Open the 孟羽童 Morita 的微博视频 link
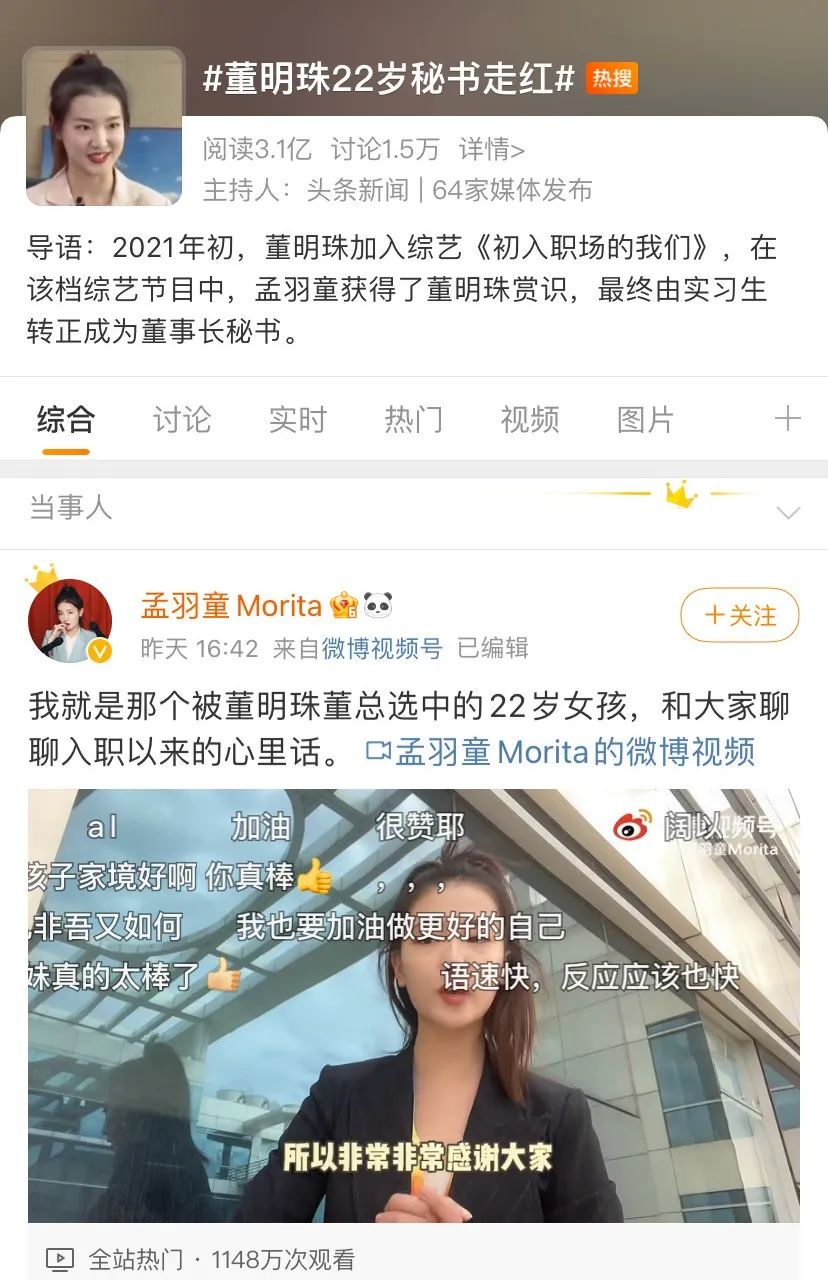The width and height of the screenshot is (828, 1280). (561, 751)
